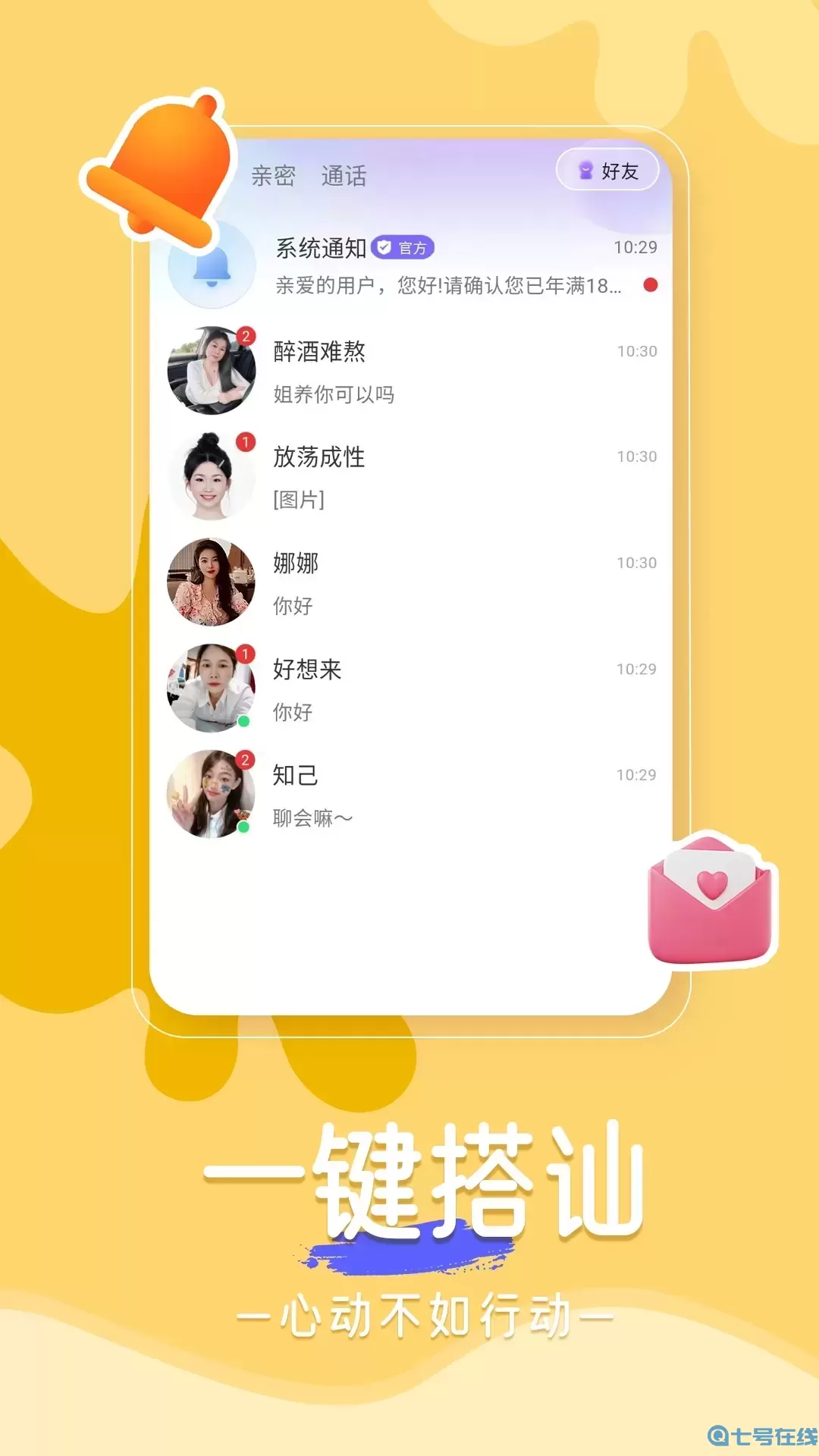Tap the unread badge 1 on 放荡成性
This screenshot has height=1456, width=819.
tap(246, 442)
